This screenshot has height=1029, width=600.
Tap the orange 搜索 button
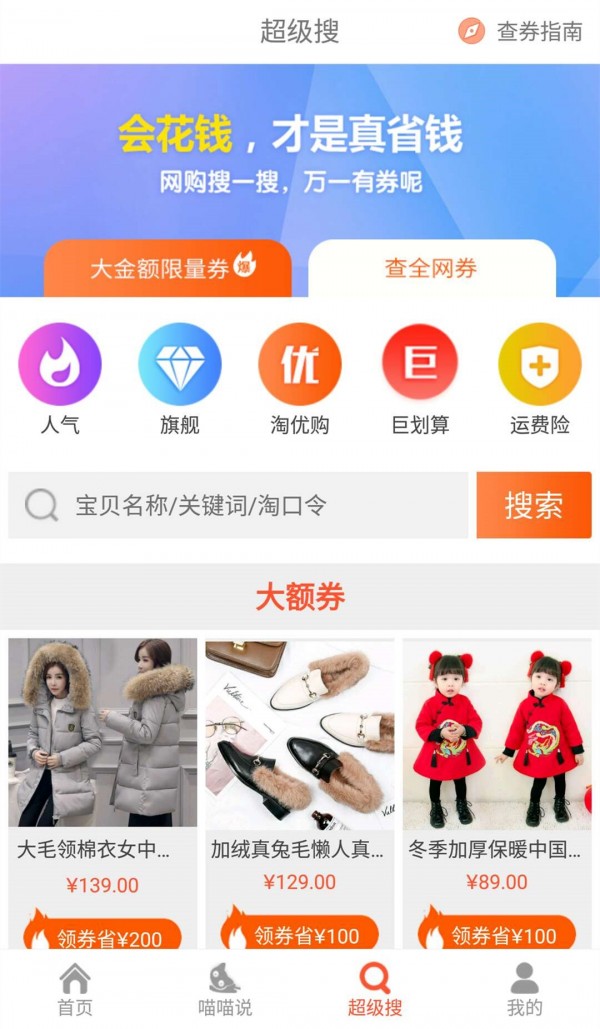tap(534, 505)
